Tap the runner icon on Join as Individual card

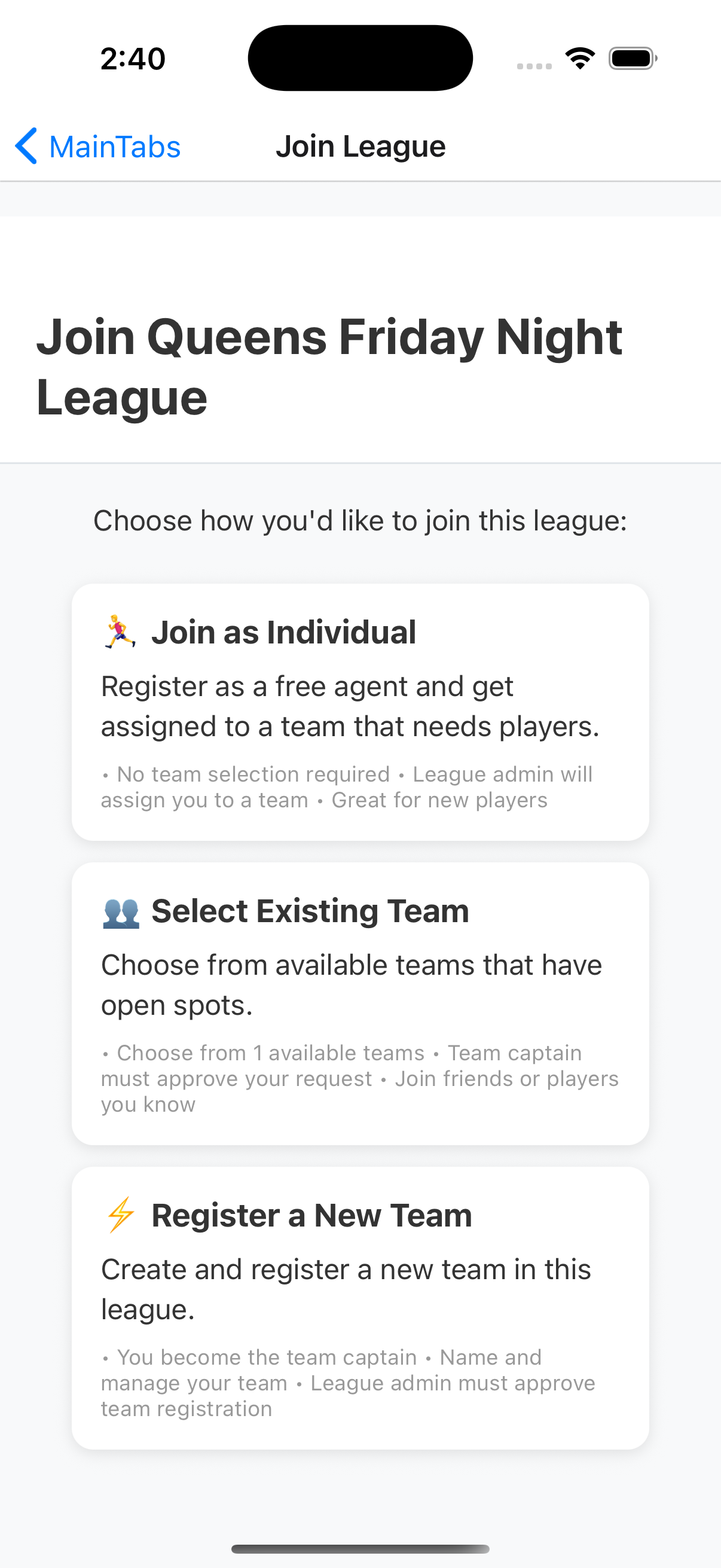click(120, 632)
